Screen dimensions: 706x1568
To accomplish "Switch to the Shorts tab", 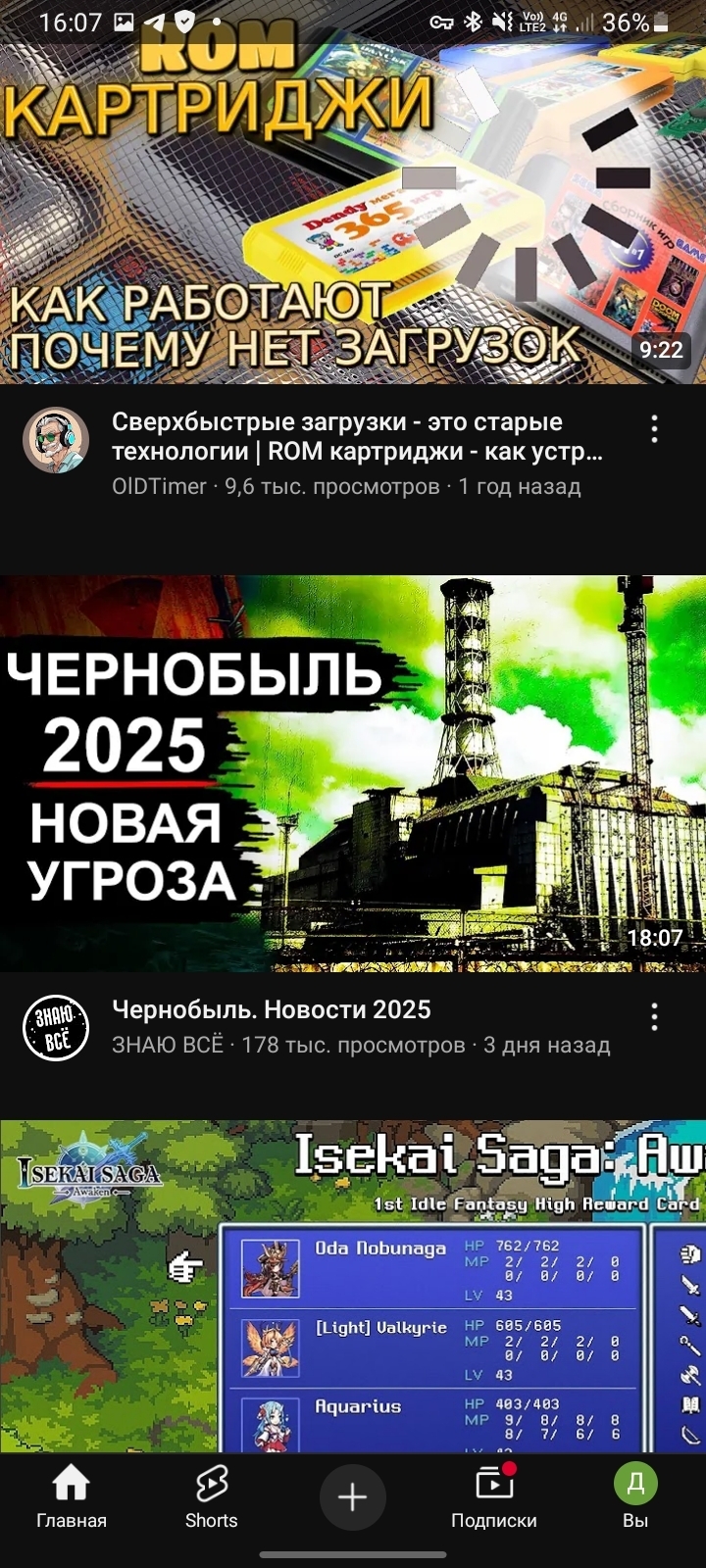I will 212,1497.
